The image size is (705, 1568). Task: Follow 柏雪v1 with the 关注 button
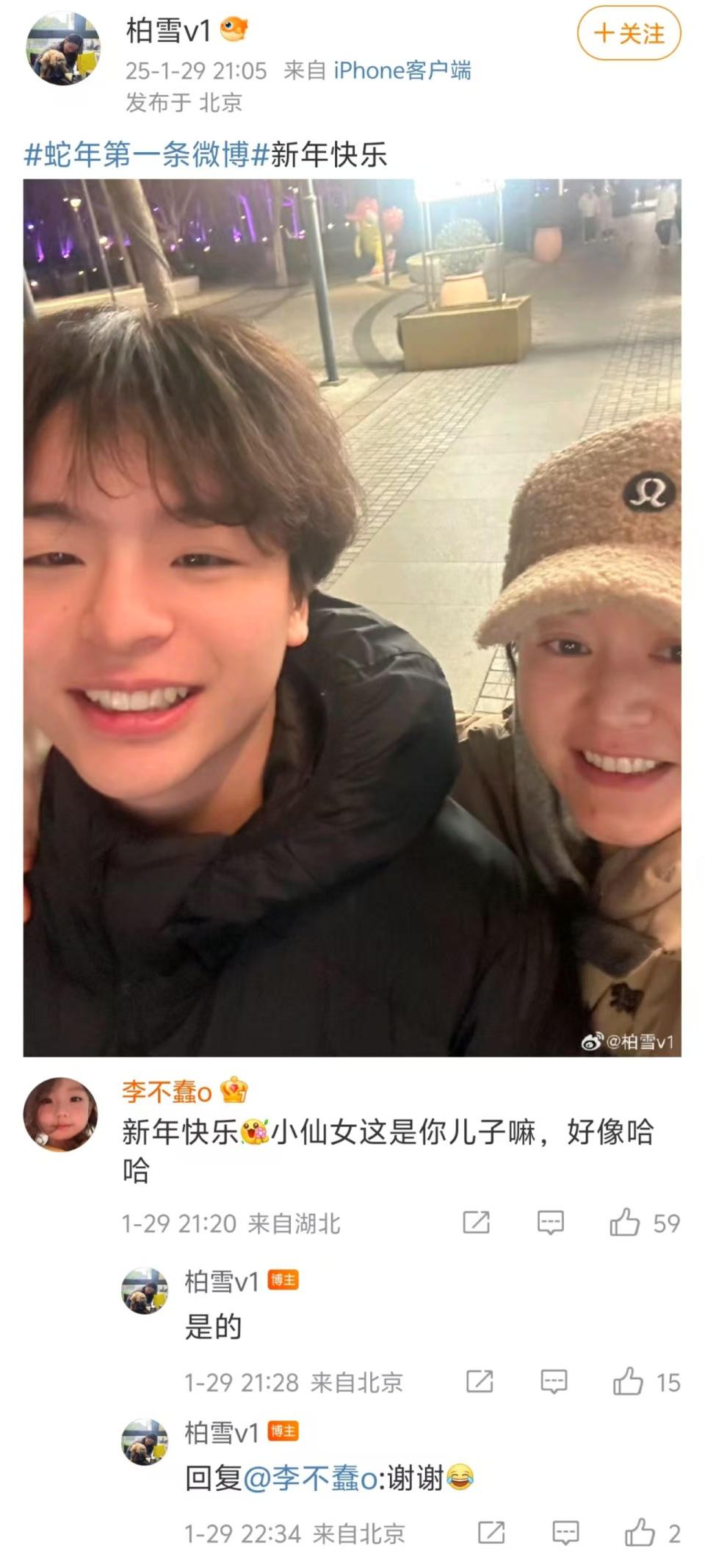(629, 33)
